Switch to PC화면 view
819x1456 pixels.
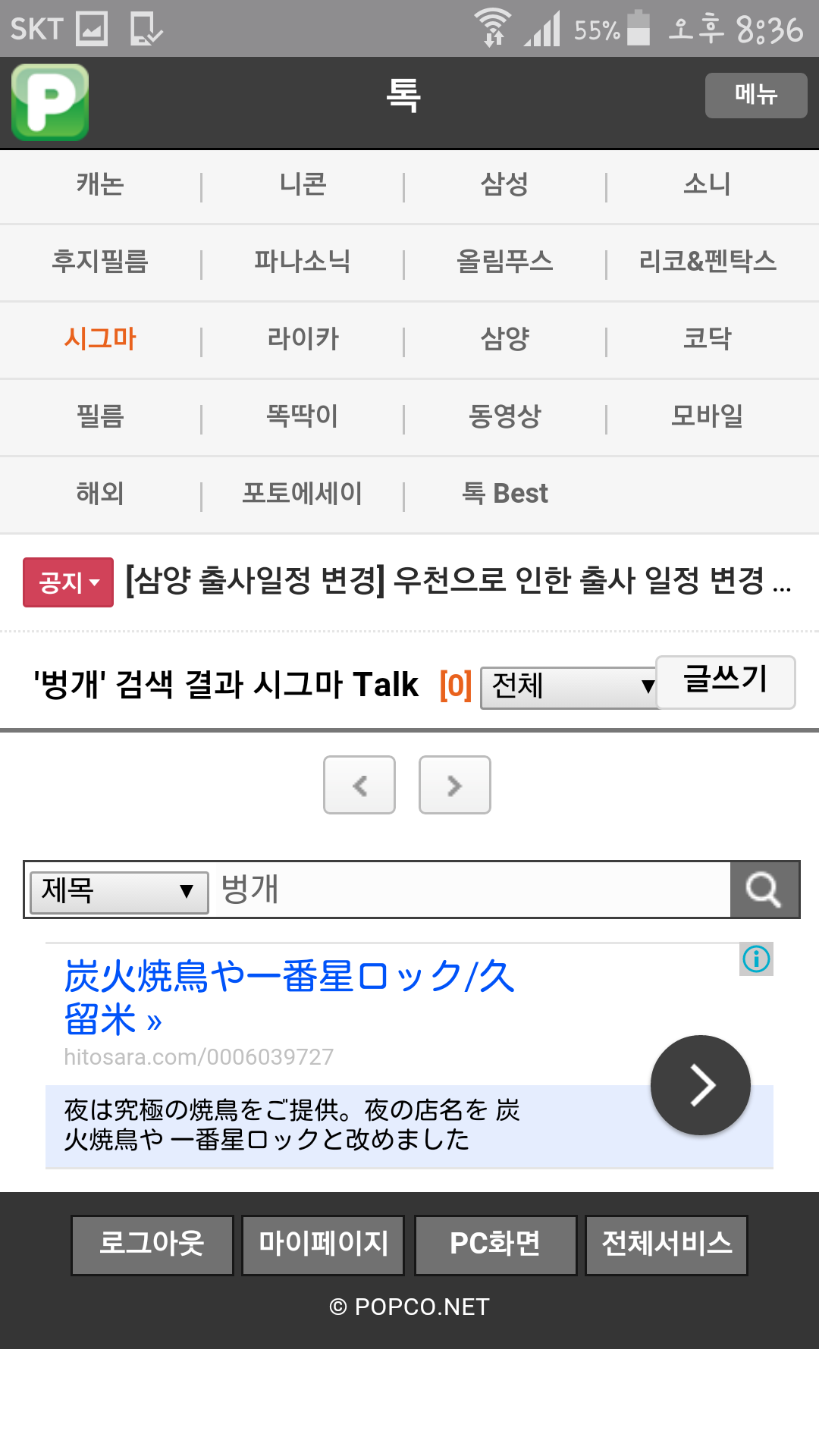pos(495,1245)
